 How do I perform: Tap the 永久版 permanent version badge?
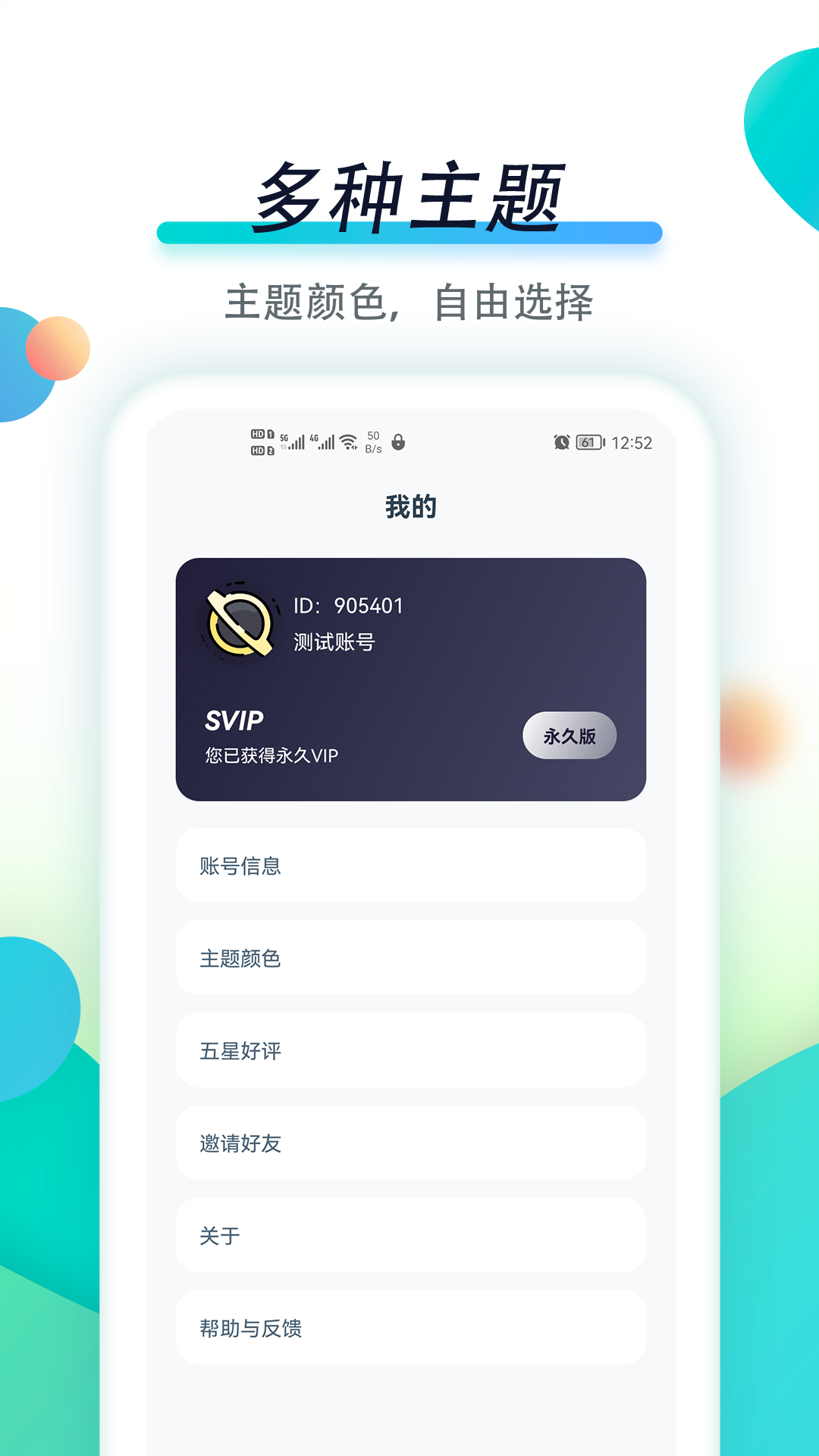coord(570,734)
